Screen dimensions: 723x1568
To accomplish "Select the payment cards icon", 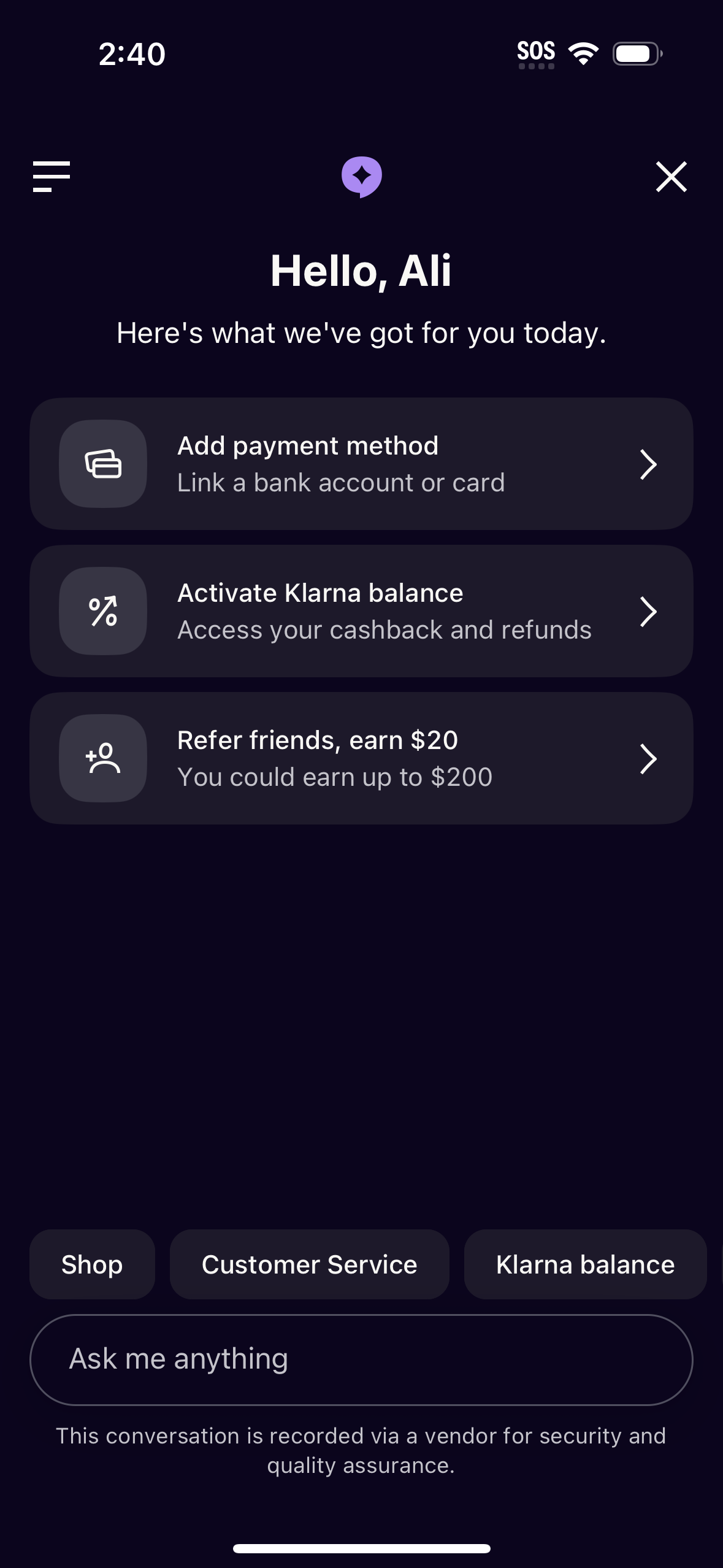I will (102, 463).
